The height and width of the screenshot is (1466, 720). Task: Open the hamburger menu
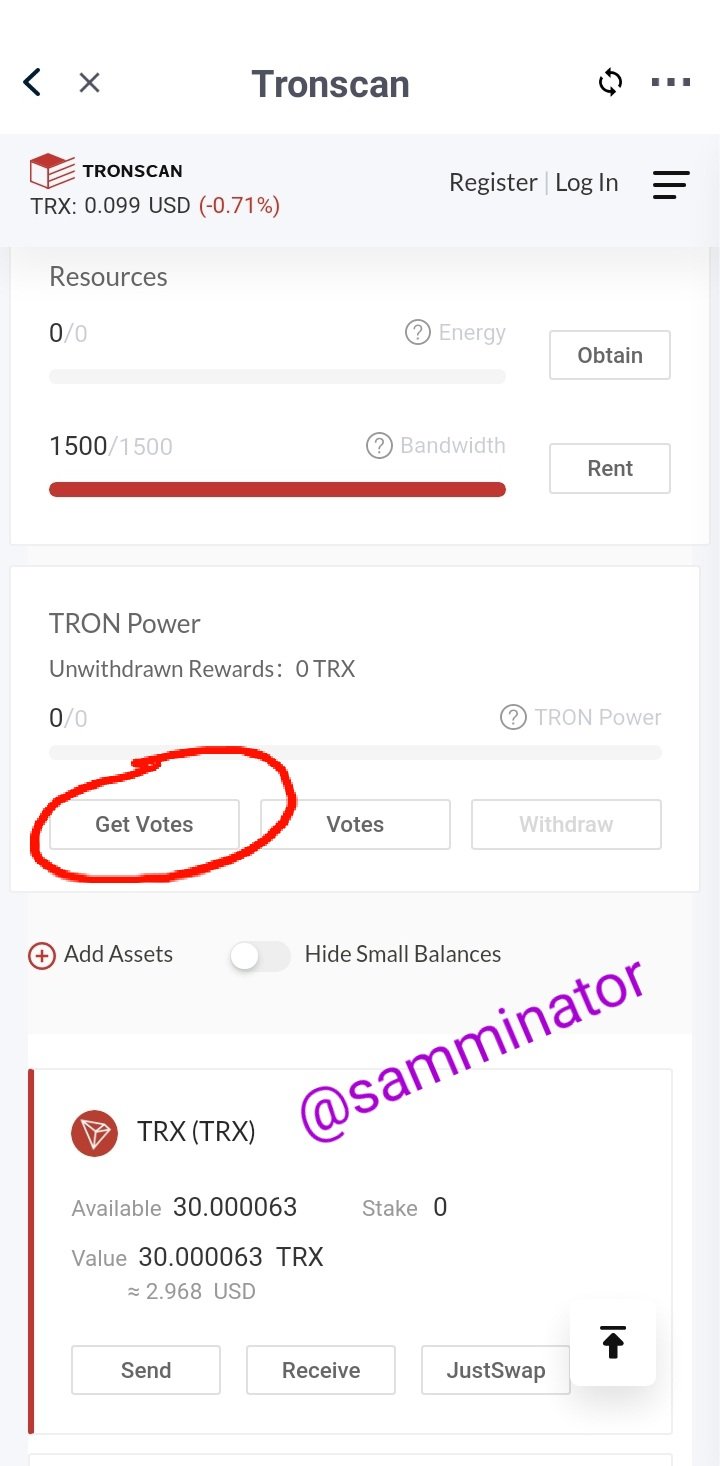coord(671,184)
